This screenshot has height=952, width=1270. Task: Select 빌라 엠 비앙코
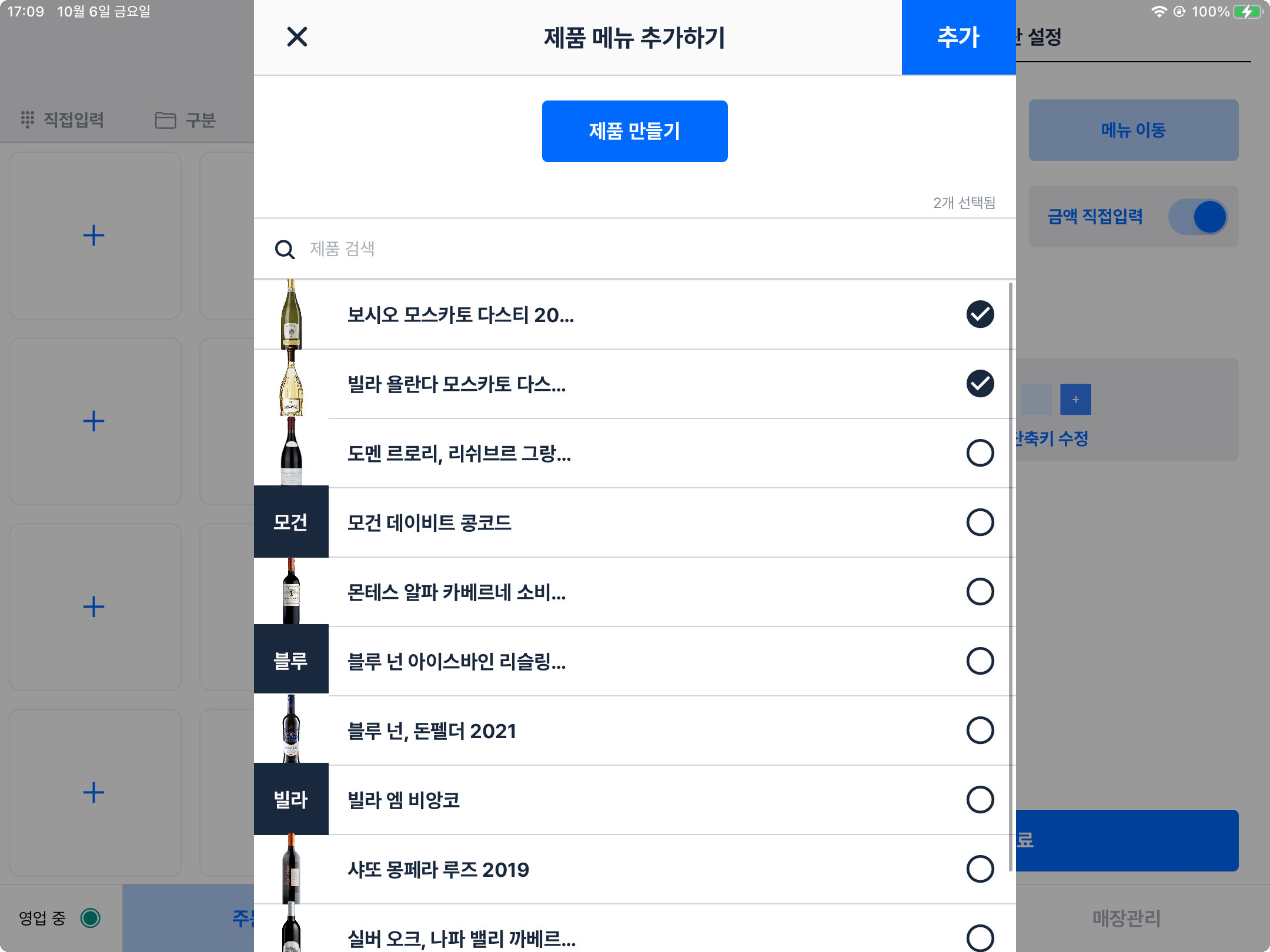[x=980, y=800]
